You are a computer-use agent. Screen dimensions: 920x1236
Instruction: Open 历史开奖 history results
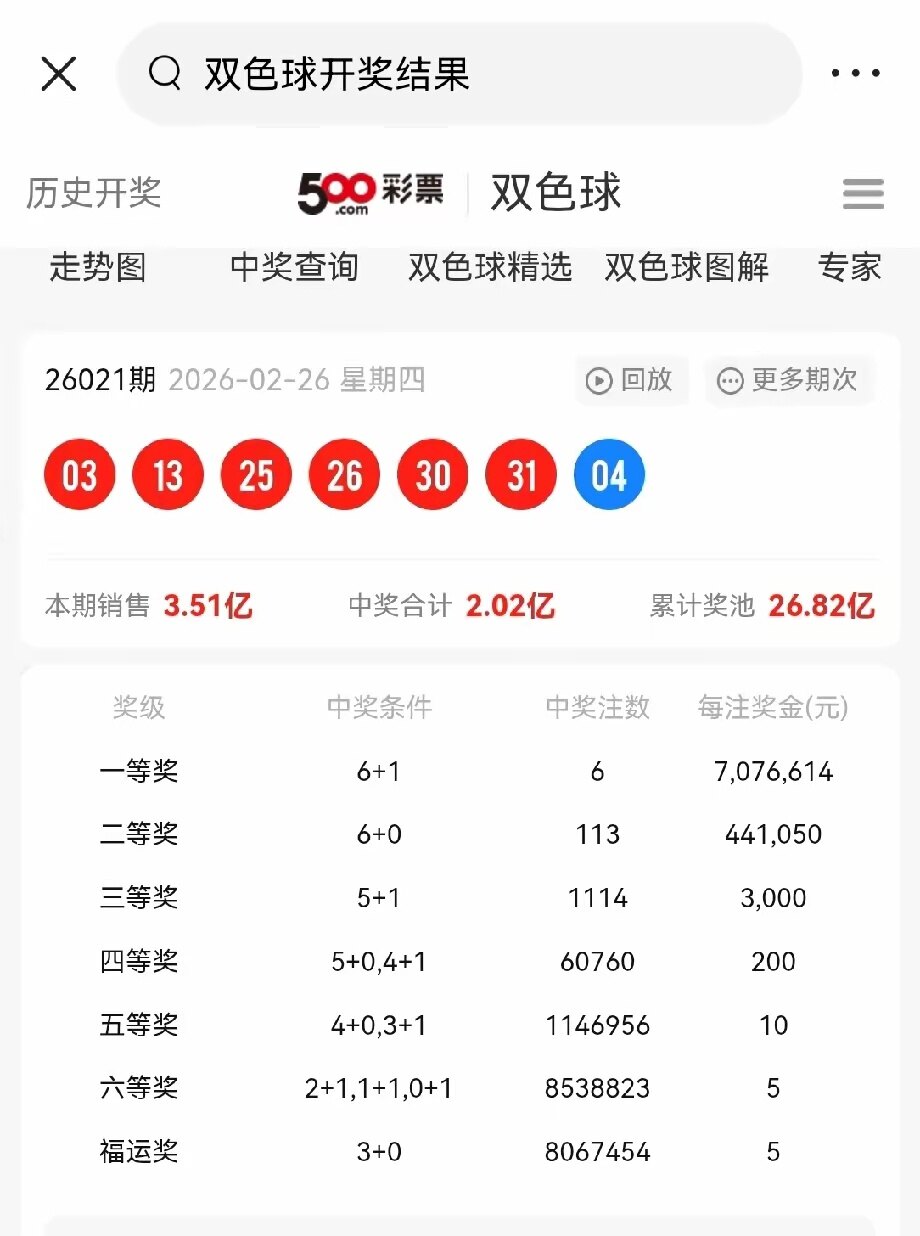[x=93, y=192]
